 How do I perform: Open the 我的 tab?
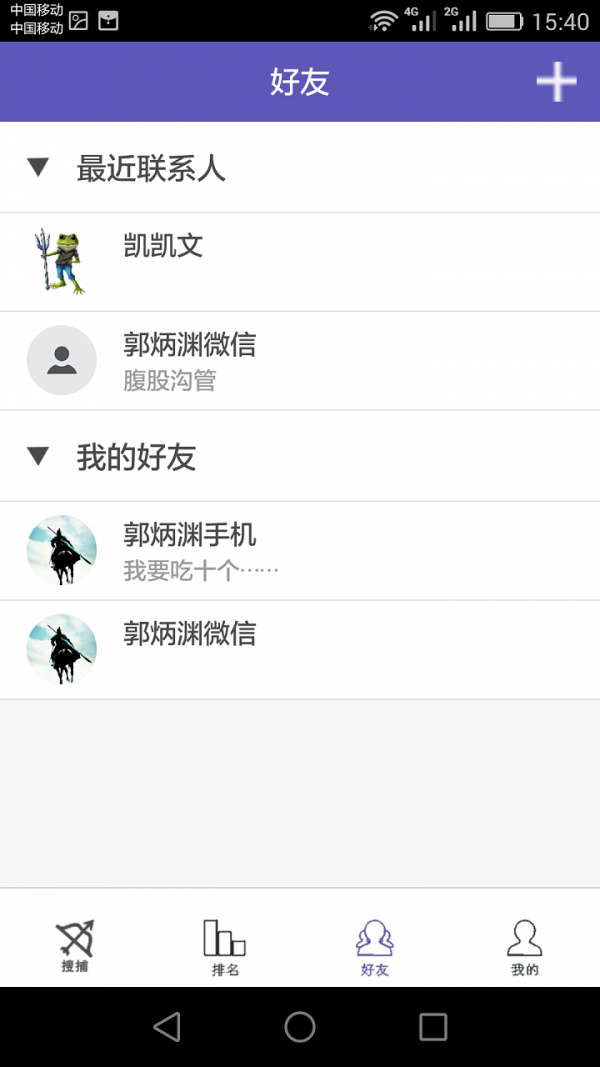(x=524, y=946)
